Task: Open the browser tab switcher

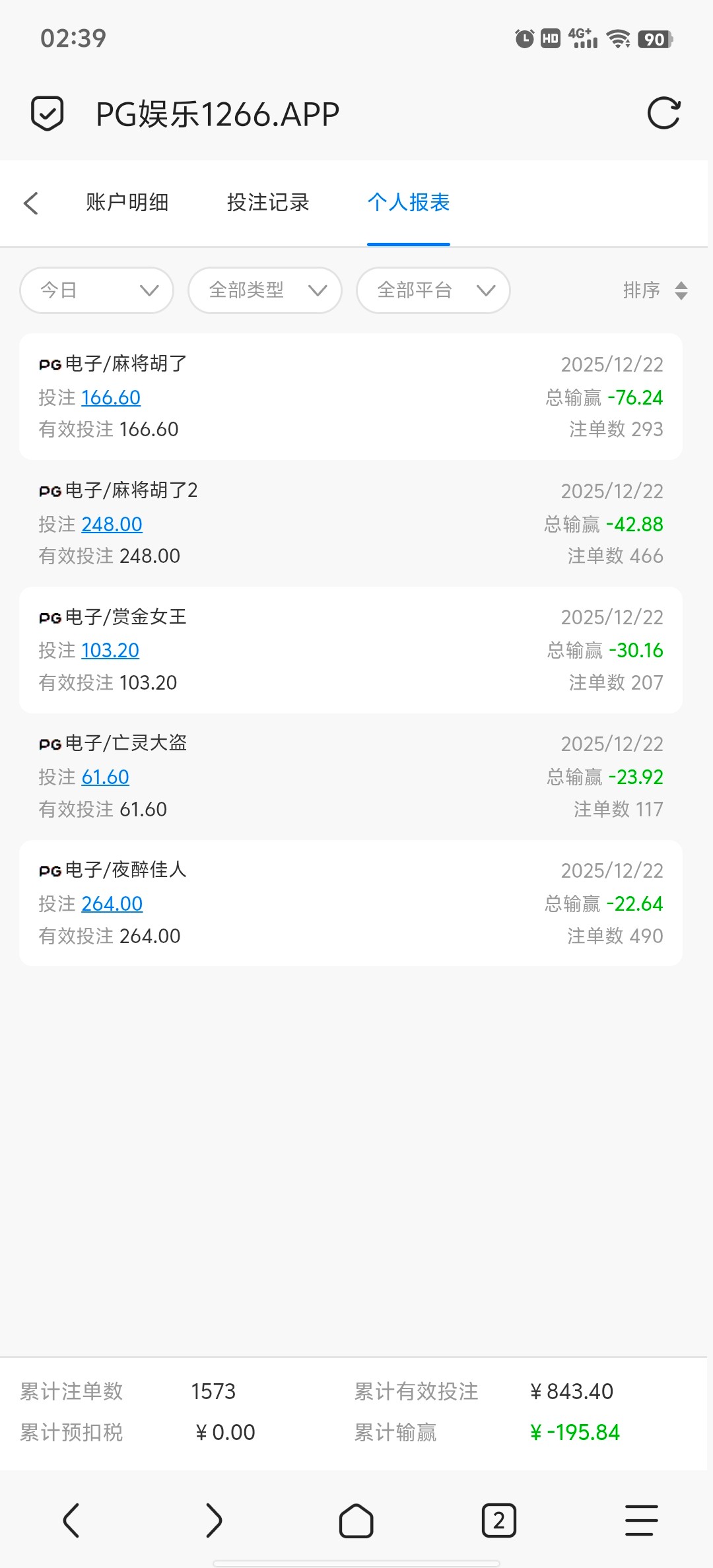Action: (498, 1520)
